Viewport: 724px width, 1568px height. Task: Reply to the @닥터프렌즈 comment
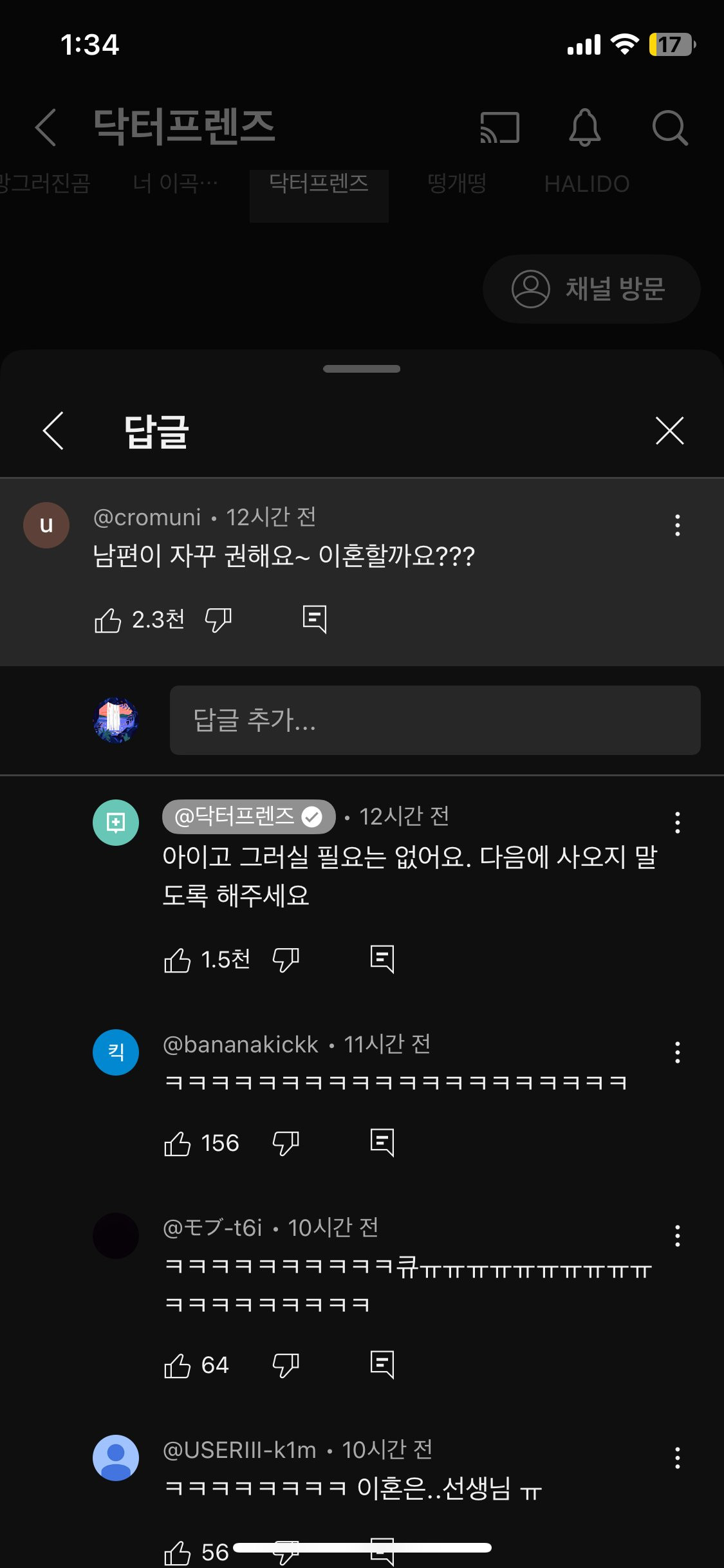coord(382,959)
